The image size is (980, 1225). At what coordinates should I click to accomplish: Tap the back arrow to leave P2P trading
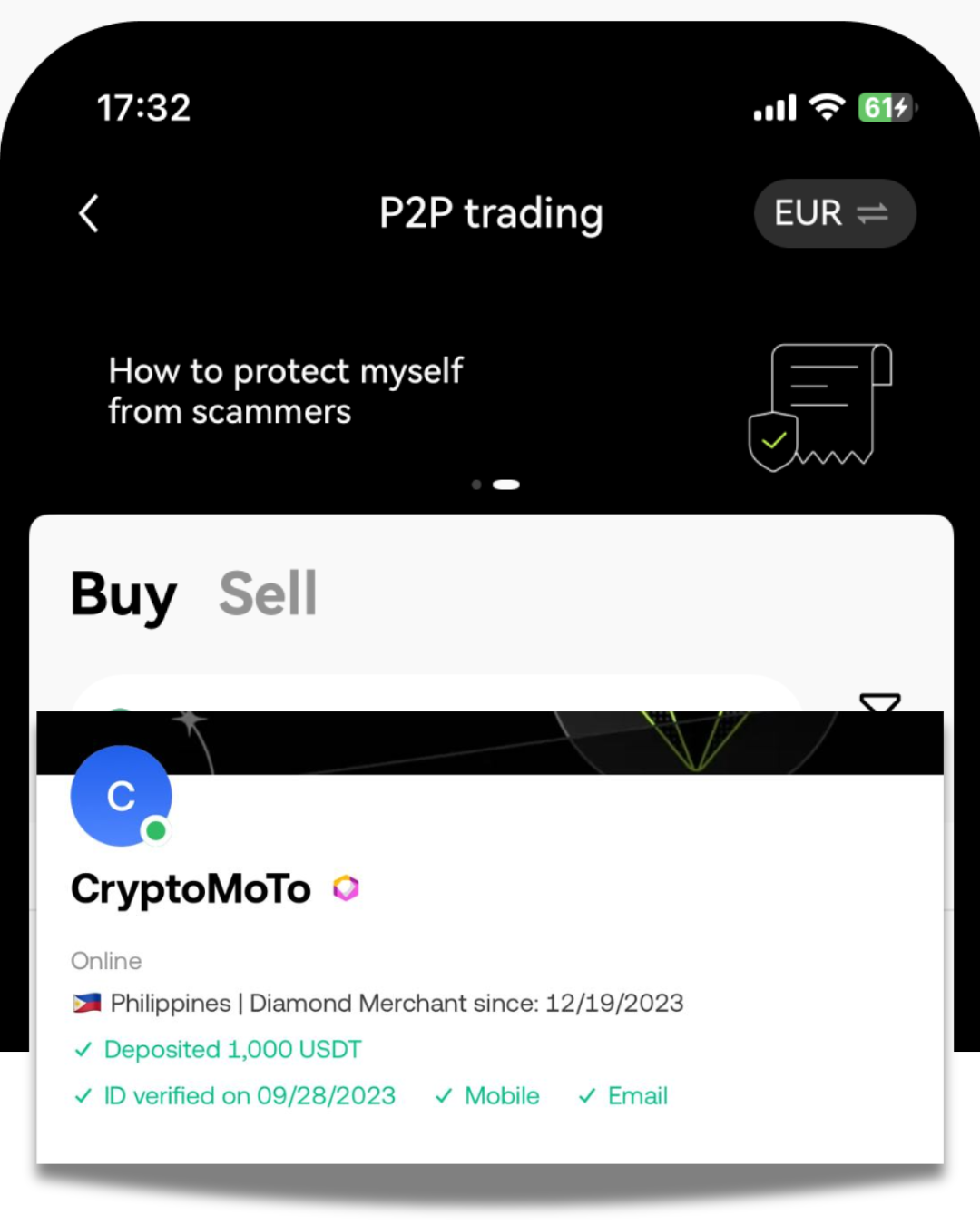[88, 213]
